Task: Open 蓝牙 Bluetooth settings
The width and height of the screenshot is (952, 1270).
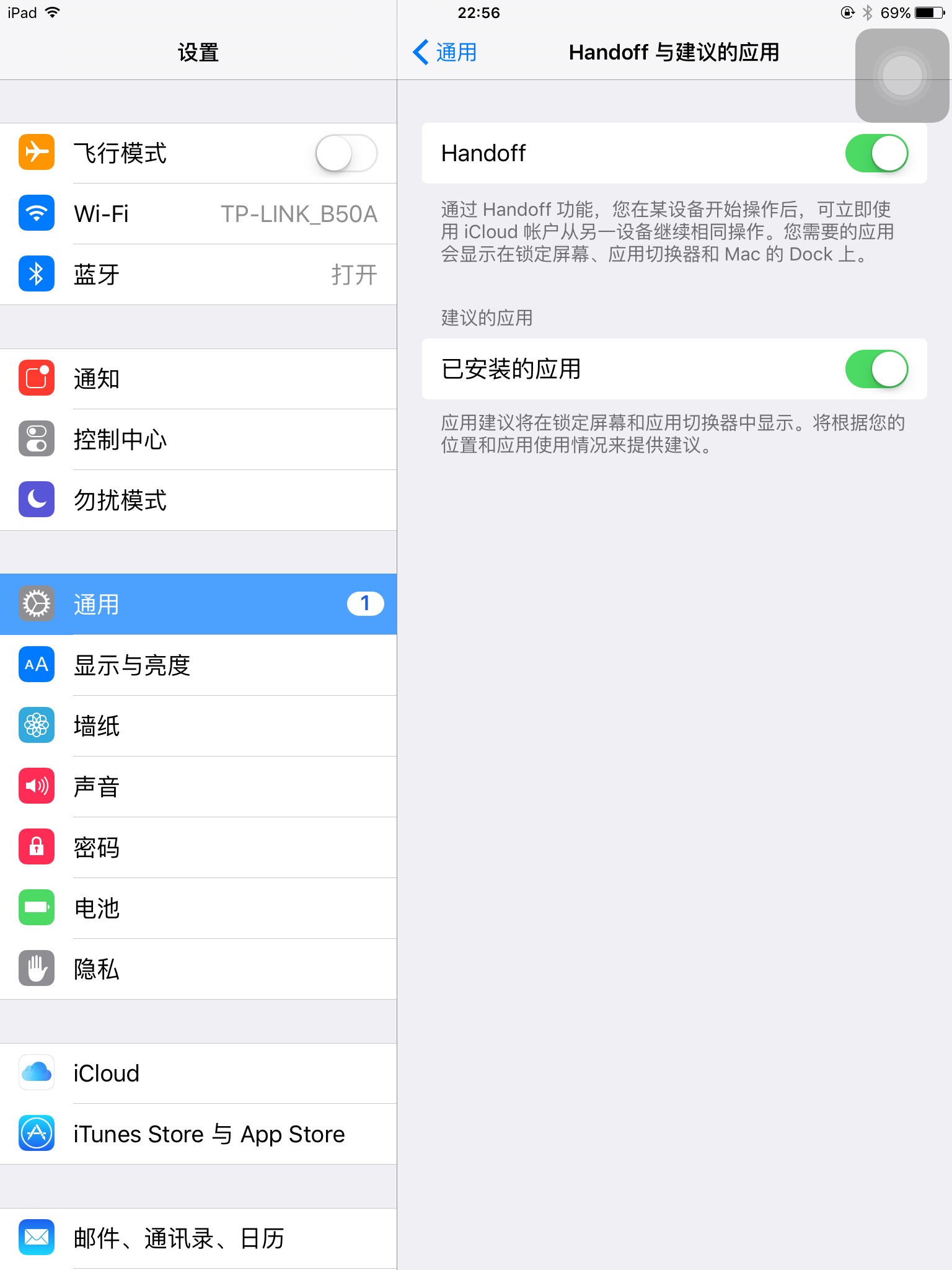Action: pos(198,275)
